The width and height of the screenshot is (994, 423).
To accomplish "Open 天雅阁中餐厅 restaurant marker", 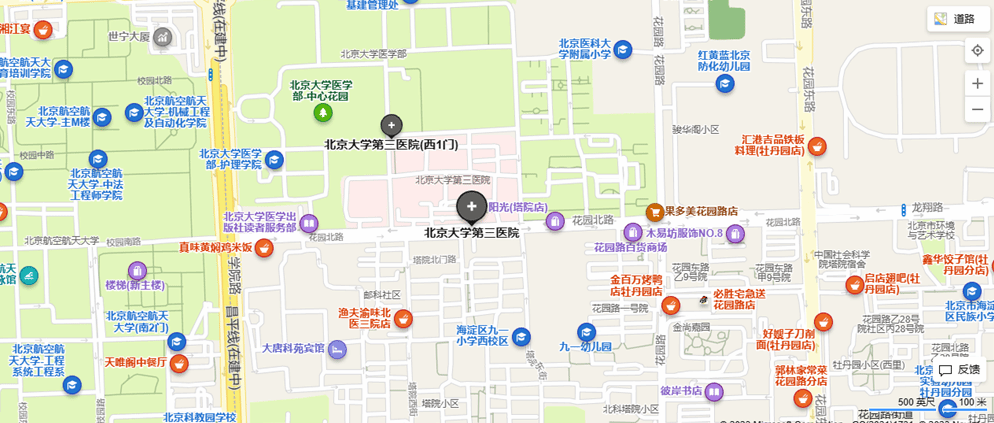I will (178, 363).
